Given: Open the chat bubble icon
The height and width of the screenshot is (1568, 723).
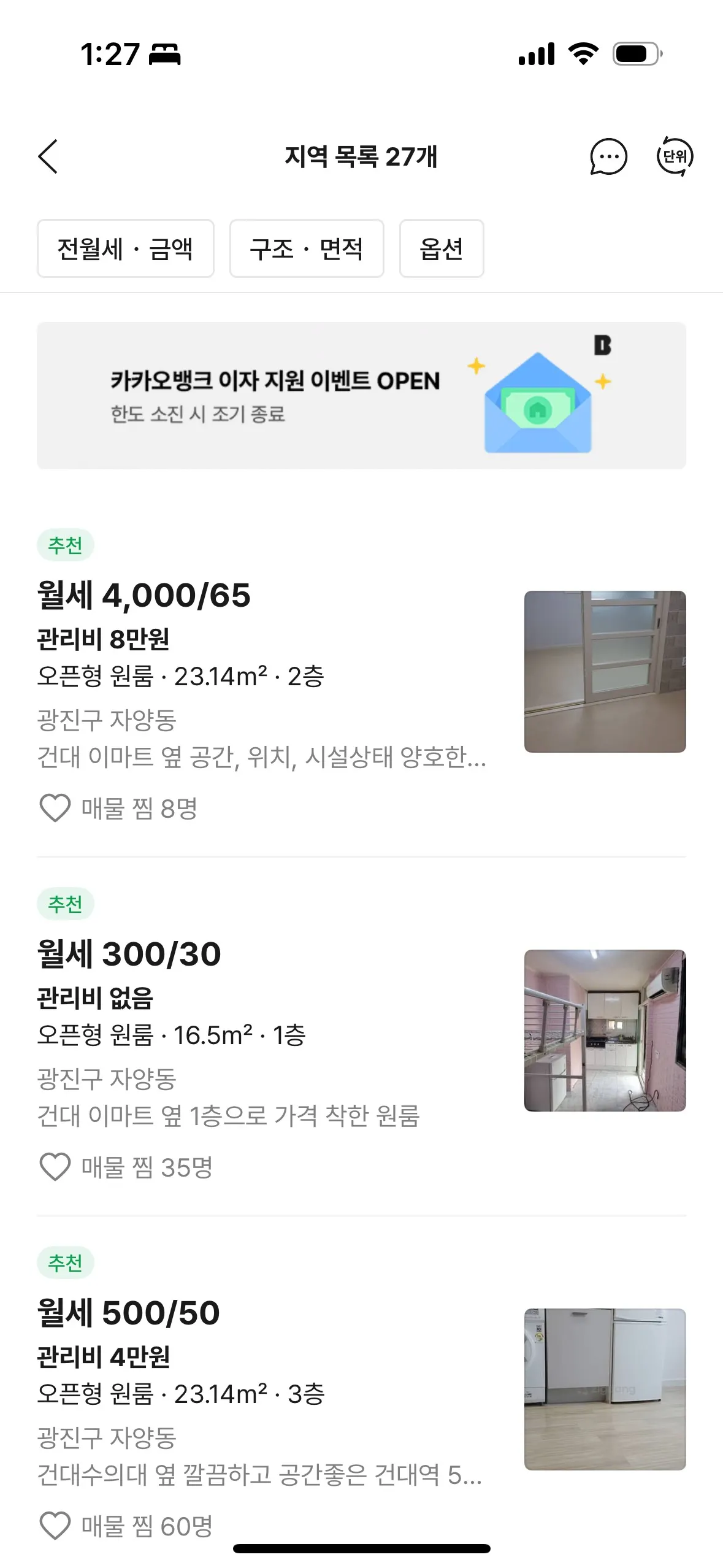Looking at the screenshot, I should coord(608,156).
